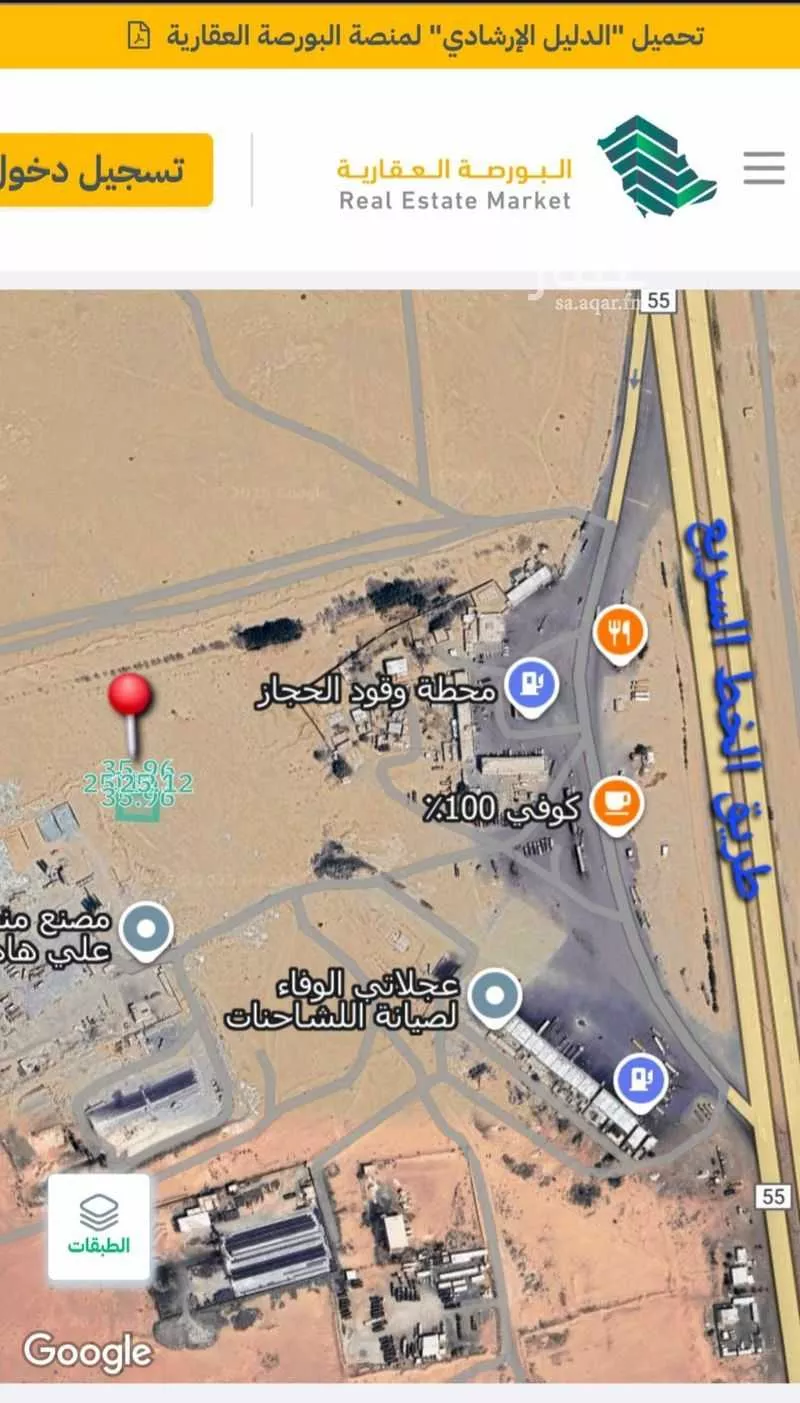Screen dimensions: 800x1403
Task: Select the restaurant marker near the highway
Action: (x=618, y=631)
